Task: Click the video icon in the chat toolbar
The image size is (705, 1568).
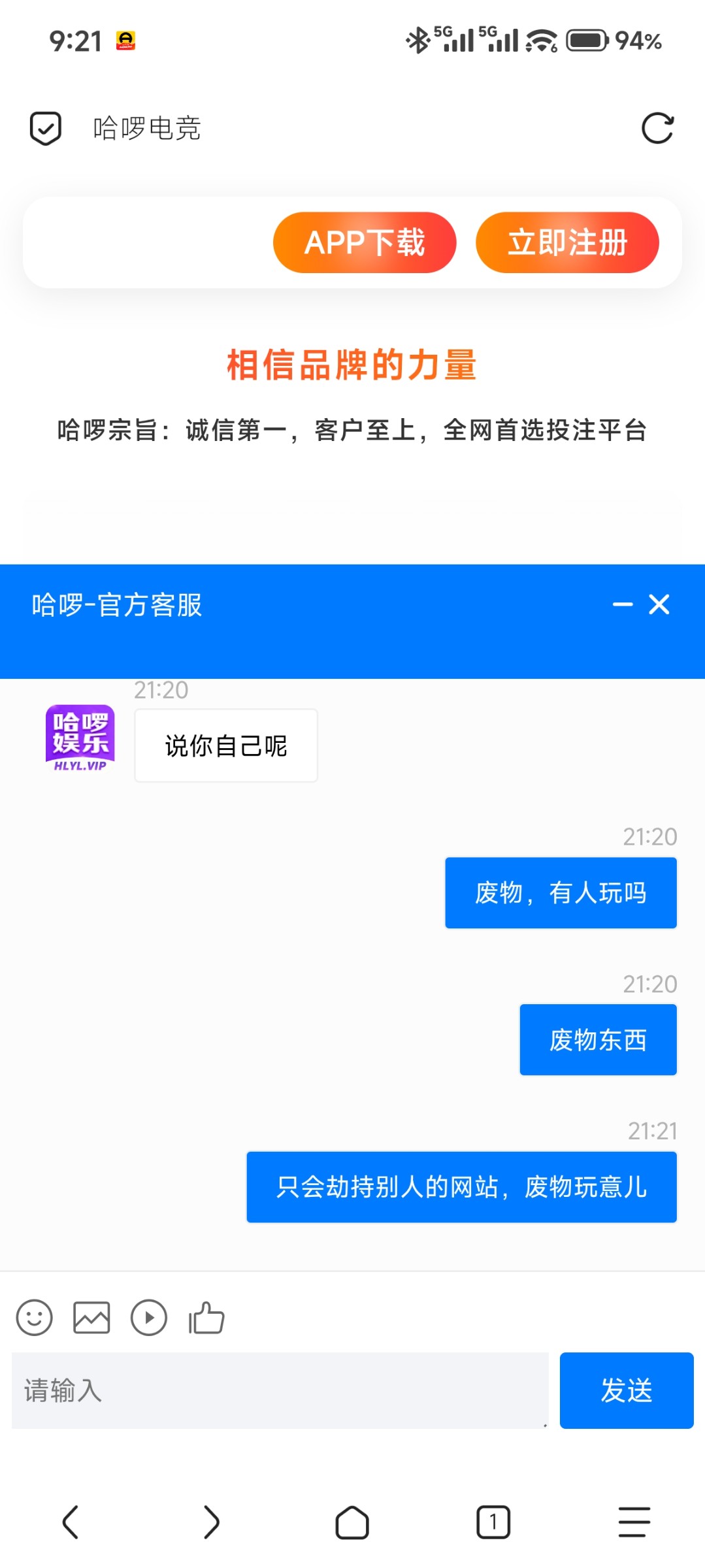Action: (x=148, y=1318)
